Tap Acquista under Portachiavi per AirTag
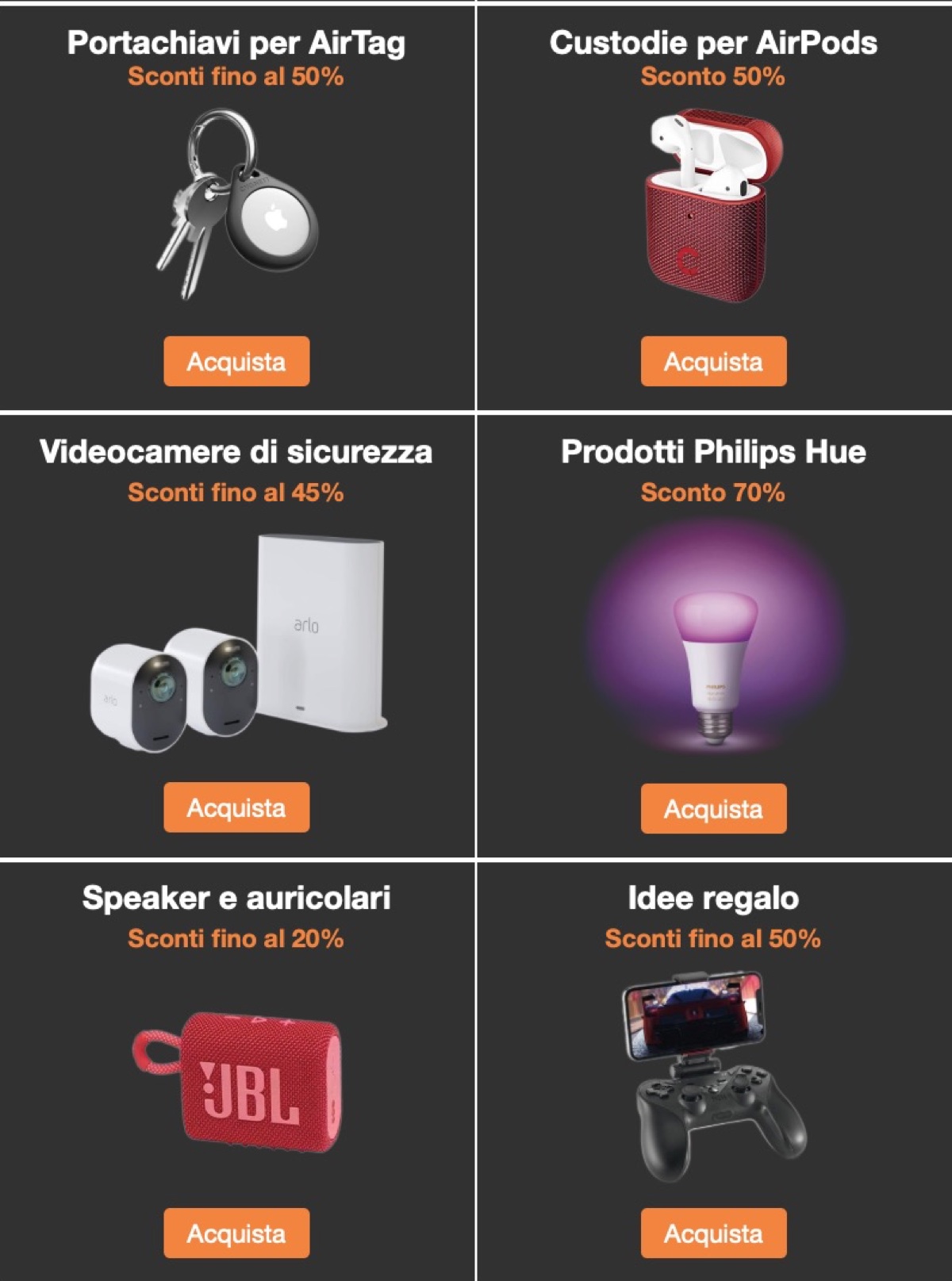This screenshot has height=1281, width=952. [x=236, y=362]
